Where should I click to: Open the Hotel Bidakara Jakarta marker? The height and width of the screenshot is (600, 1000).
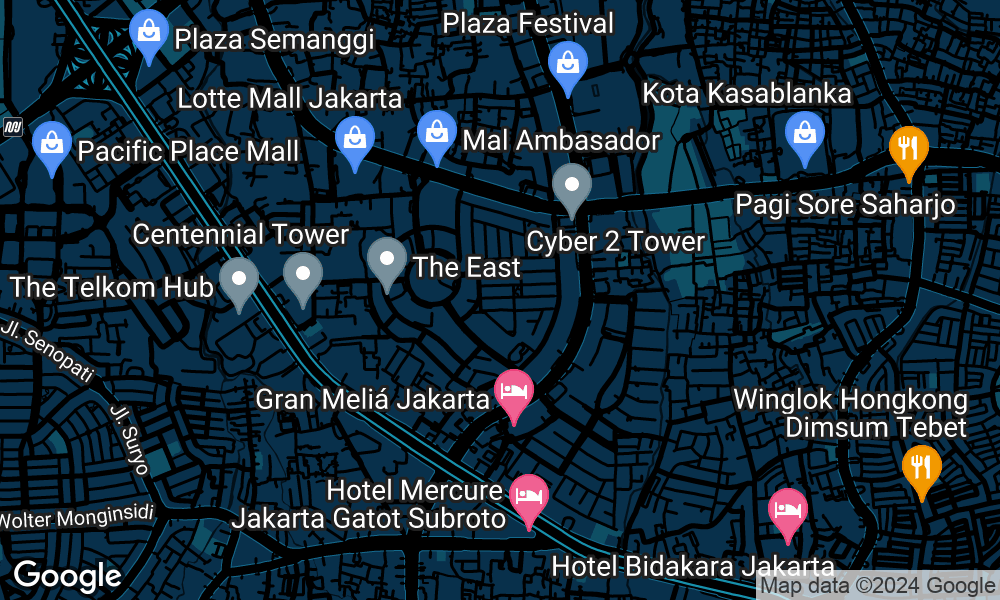(x=787, y=511)
